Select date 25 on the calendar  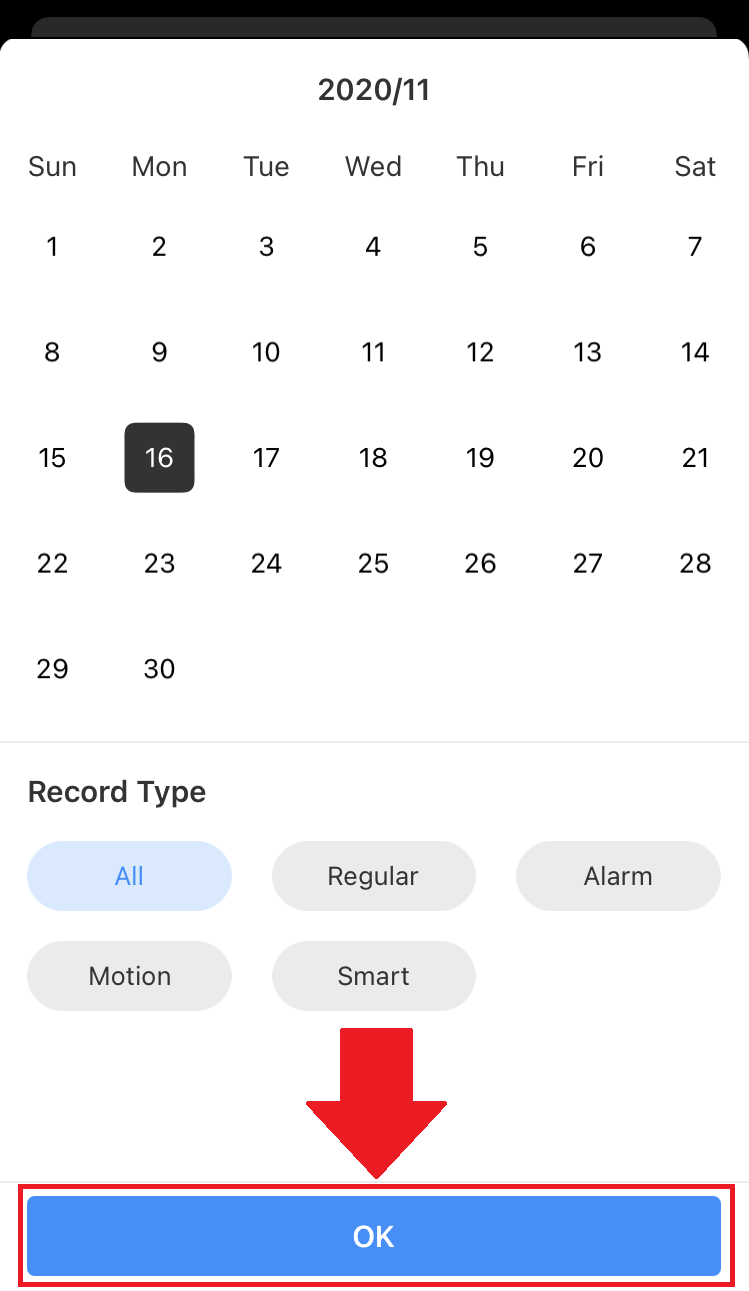[x=373, y=564]
